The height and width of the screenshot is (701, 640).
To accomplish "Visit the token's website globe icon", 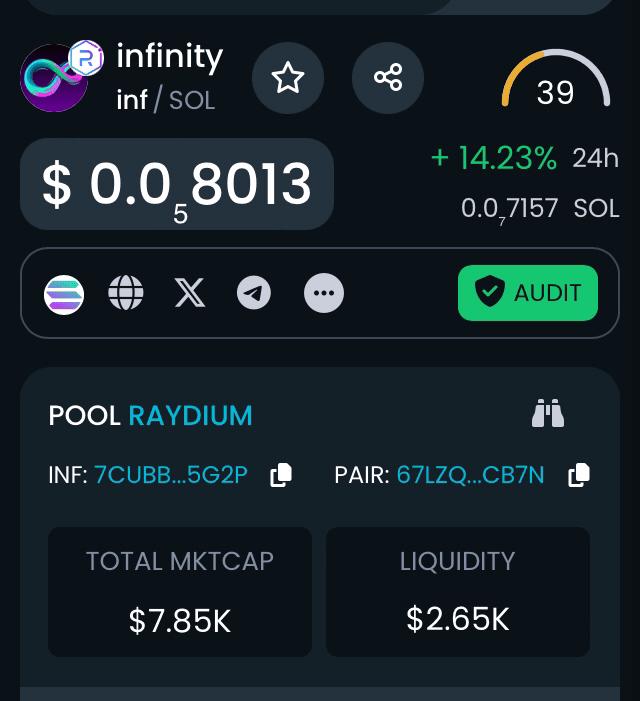I will click(126, 294).
